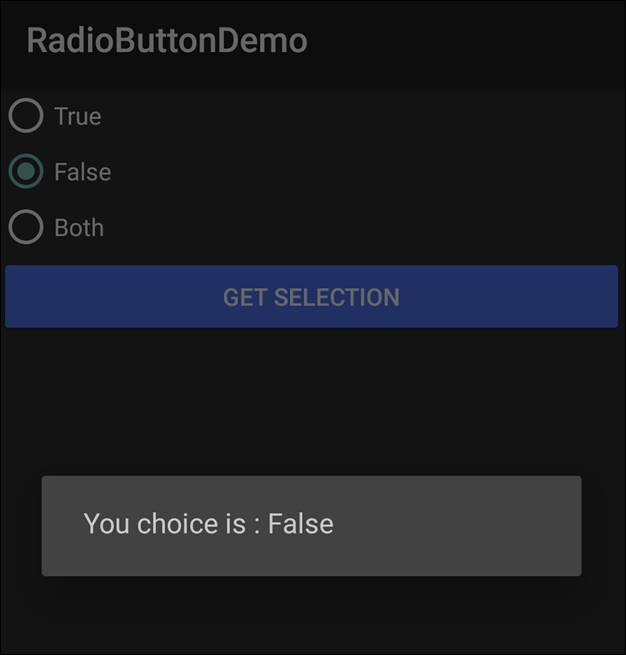The height and width of the screenshot is (655, 626).
Task: Tap the GET SELECTION button
Action: pyautogui.click(x=311, y=297)
